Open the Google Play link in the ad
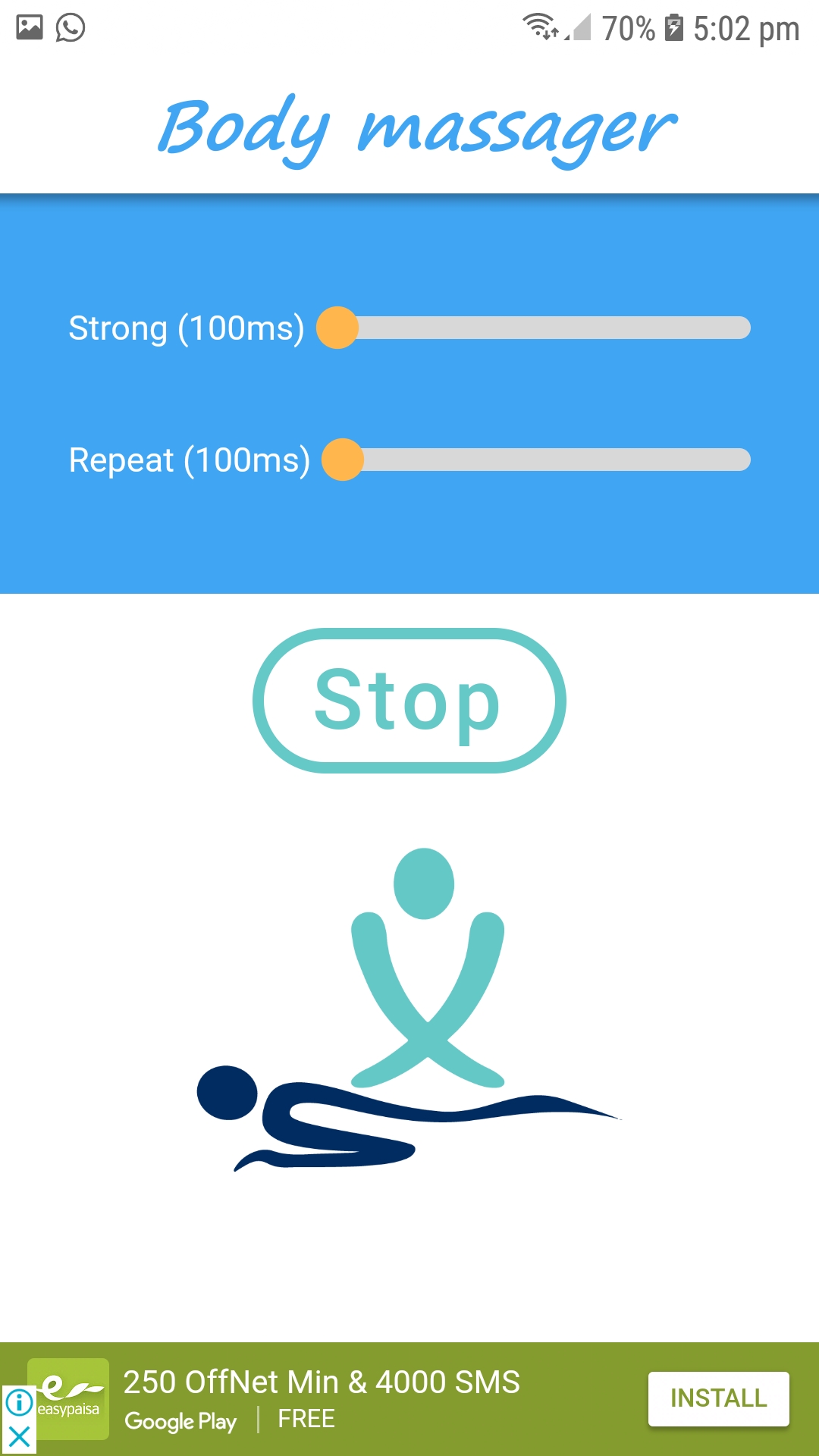Screen dimensions: 819x1456 click(x=182, y=1420)
